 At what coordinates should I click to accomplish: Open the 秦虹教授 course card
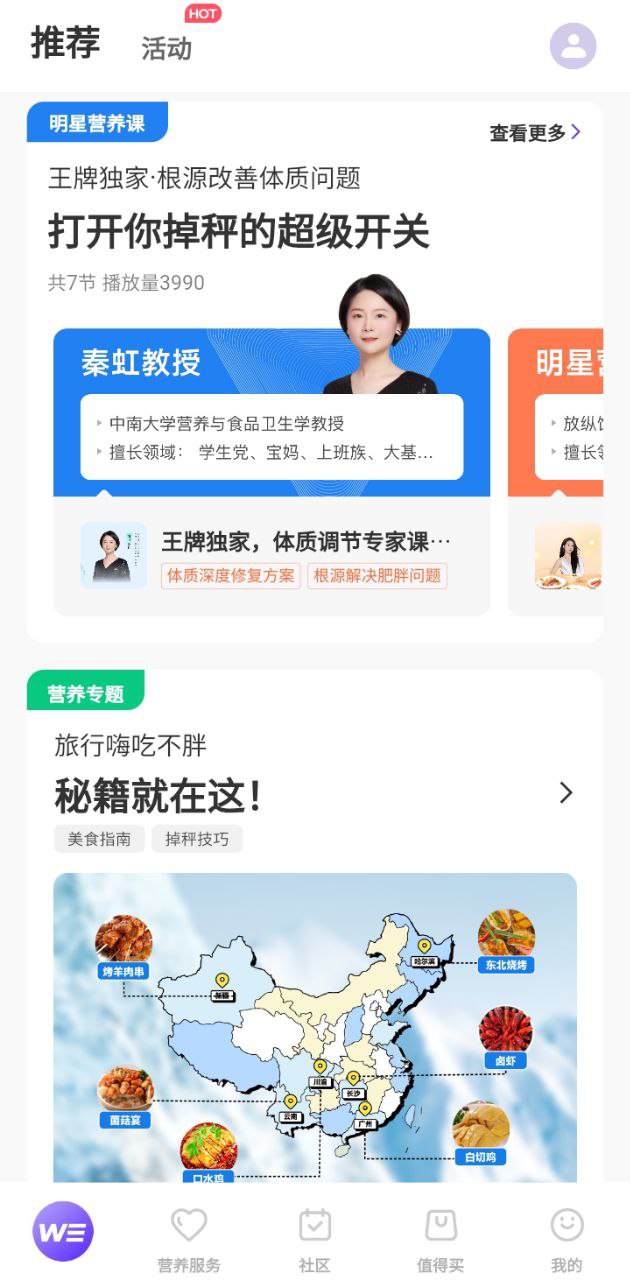(x=271, y=412)
